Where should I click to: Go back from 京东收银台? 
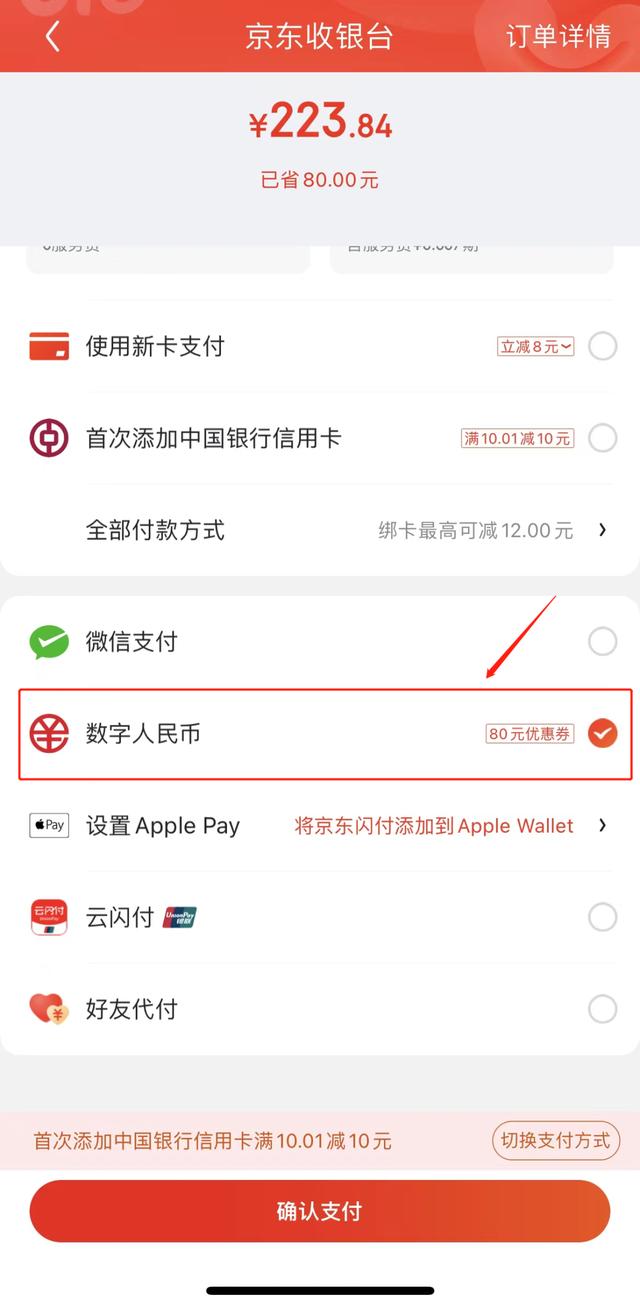tap(52, 37)
